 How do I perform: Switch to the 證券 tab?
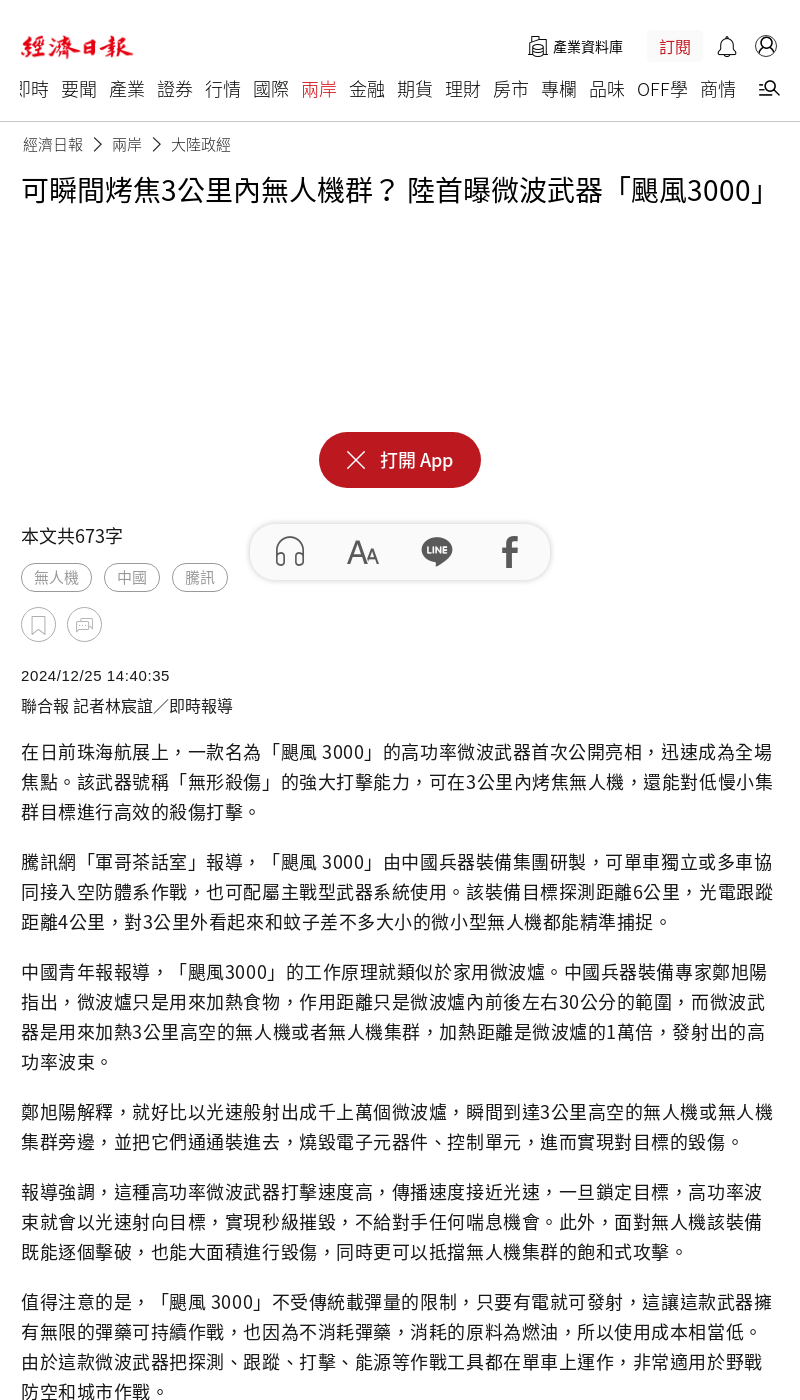[175, 89]
